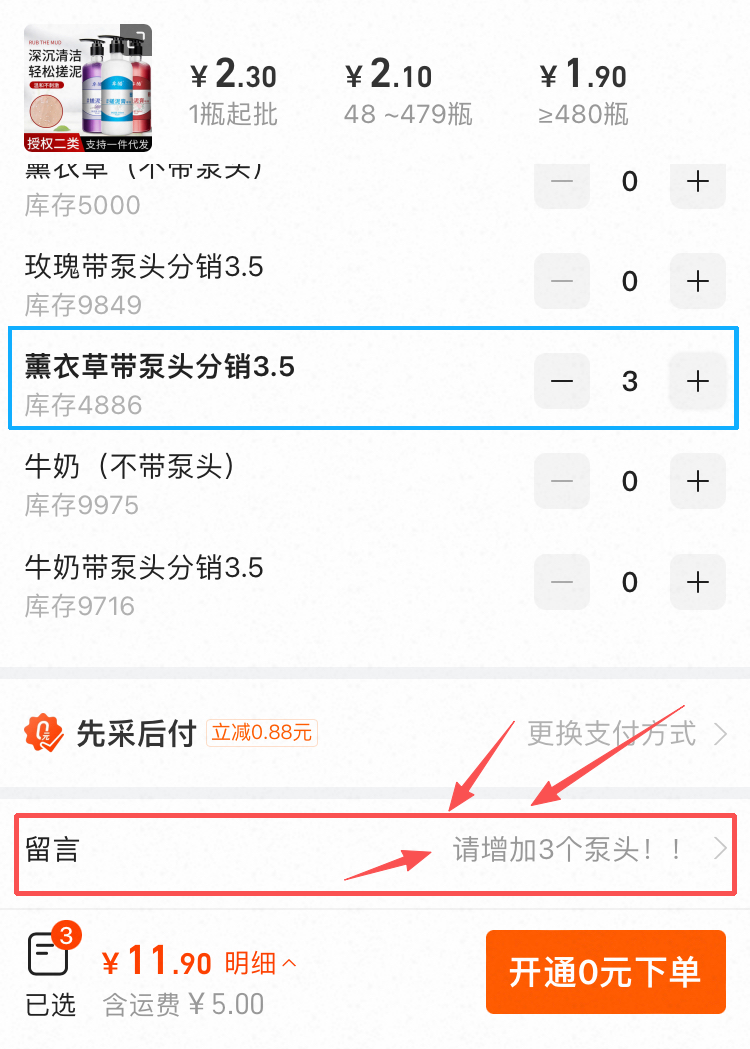Edit the 留言 message row

tap(375, 851)
